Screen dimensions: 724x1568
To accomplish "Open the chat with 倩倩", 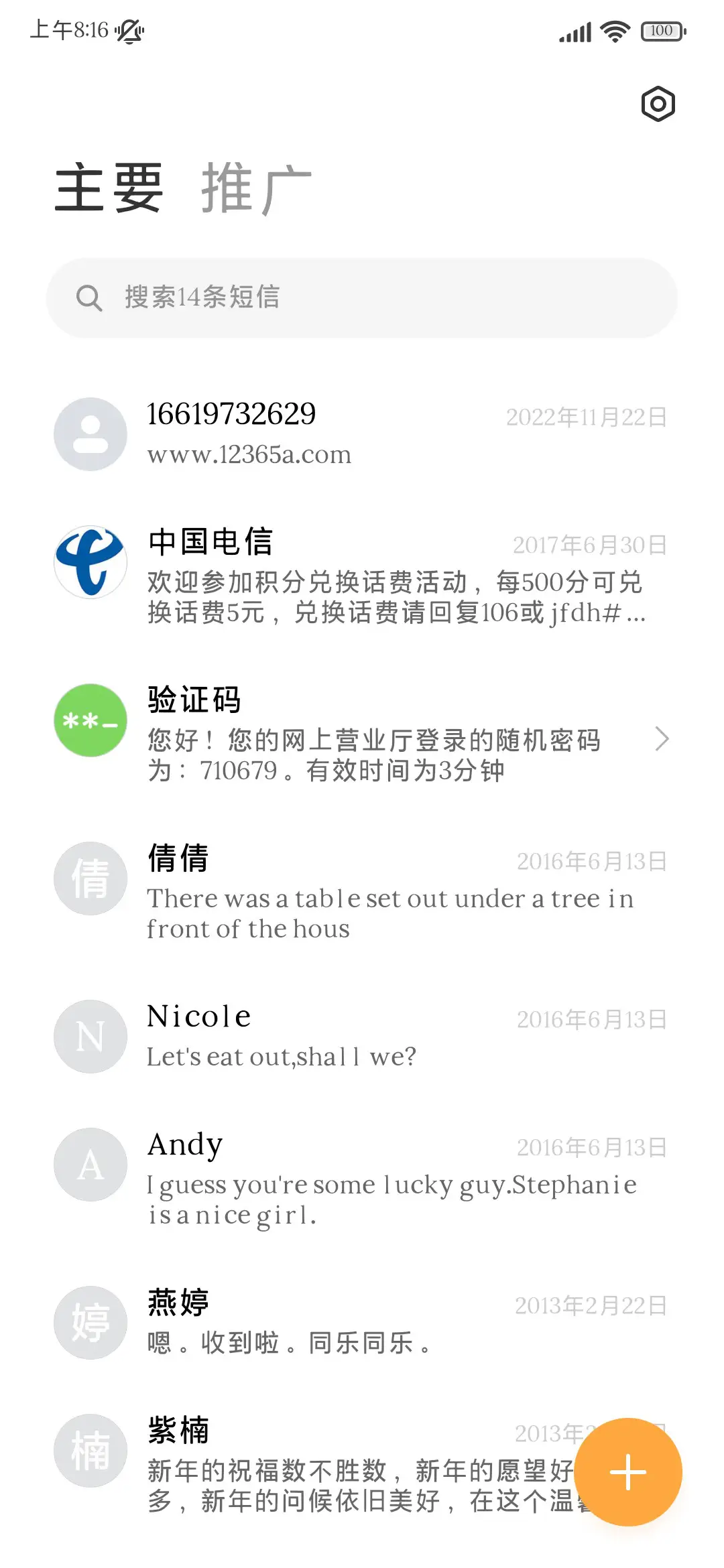I will click(x=362, y=892).
